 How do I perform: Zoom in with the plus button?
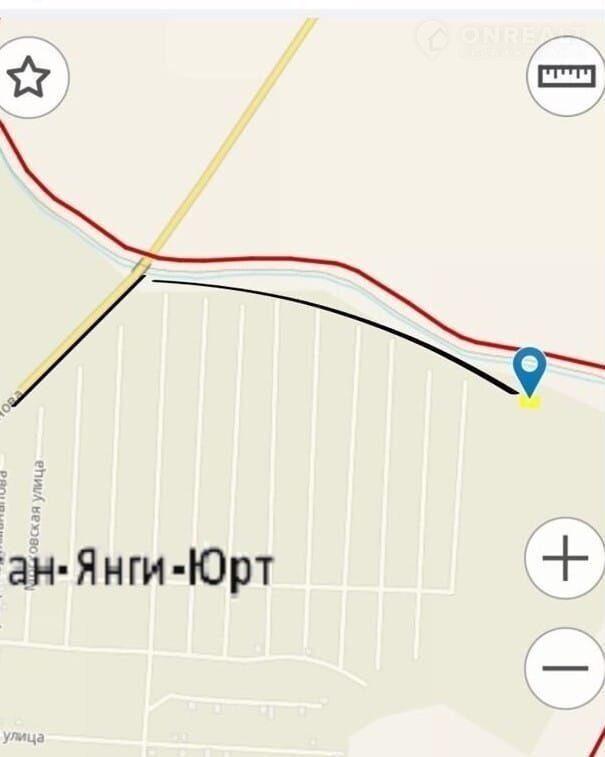[x=565, y=558]
